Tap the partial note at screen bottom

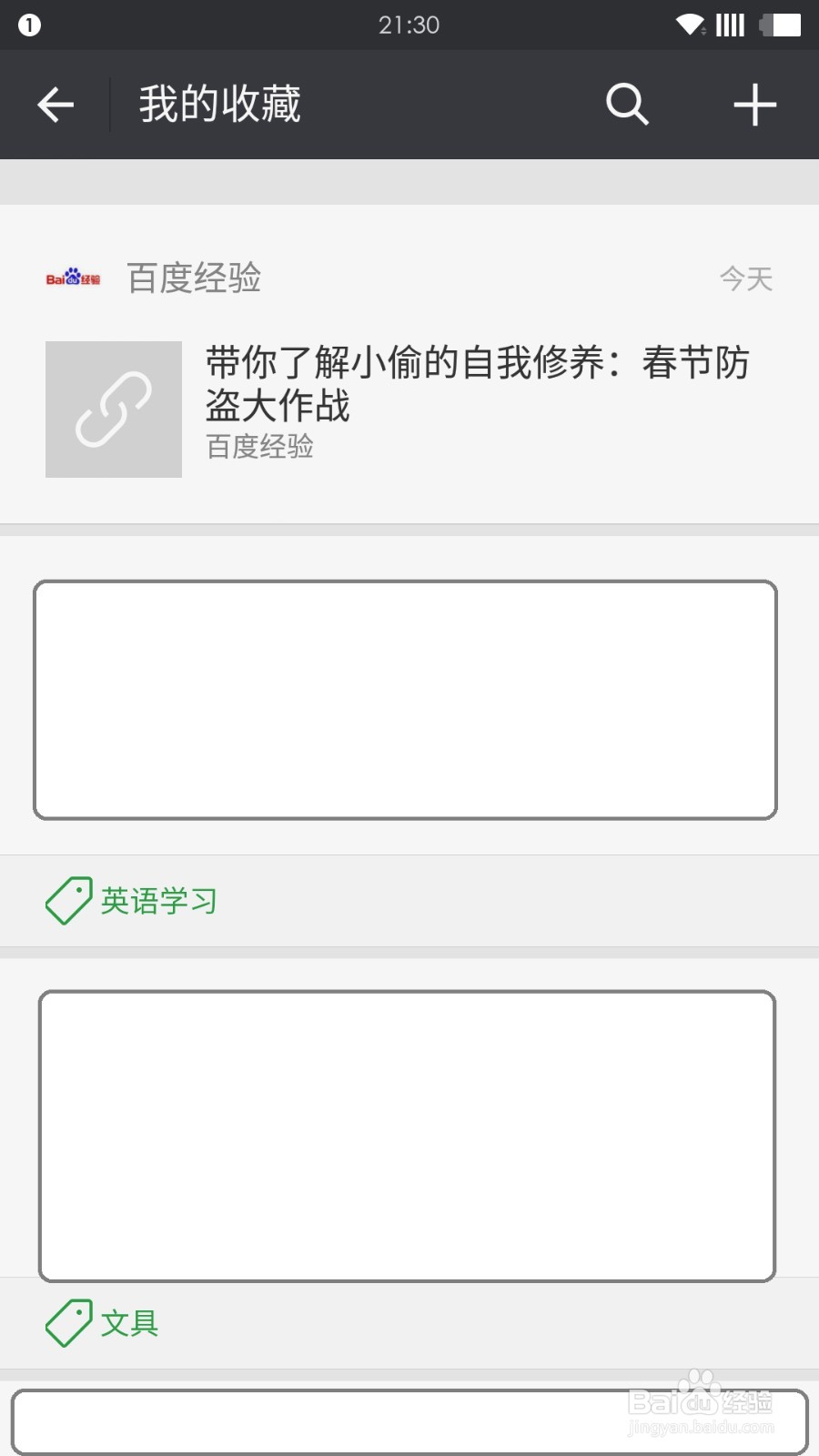408,1420
